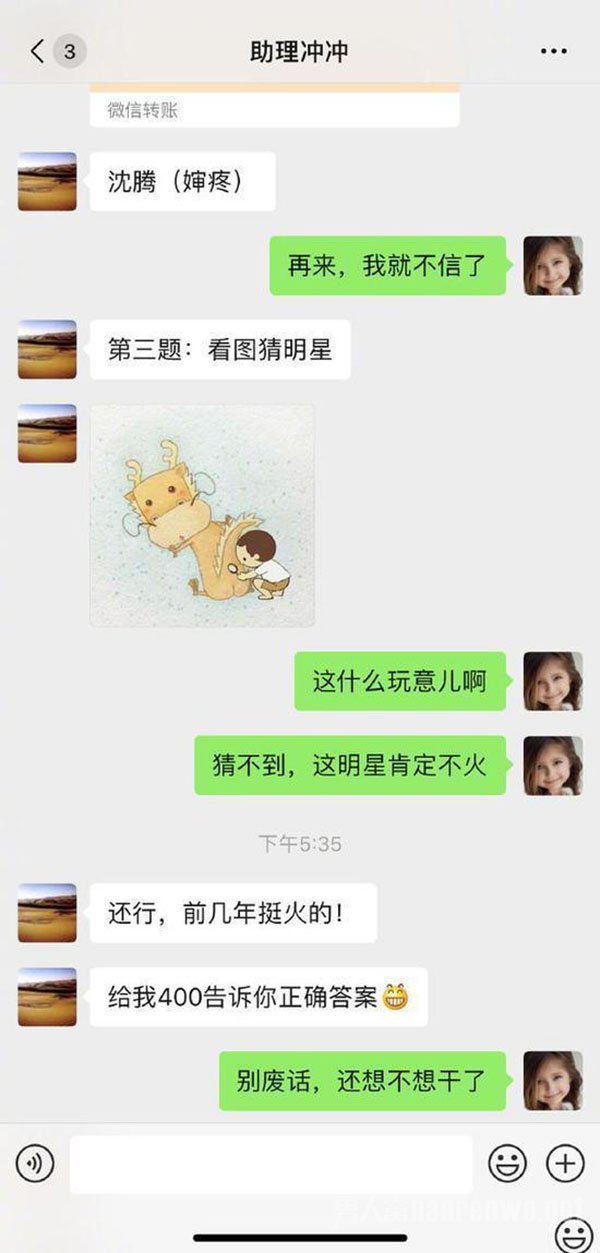This screenshot has width=600, height=1253.
Task: Switch to voice message input
Action: pos(35,1163)
